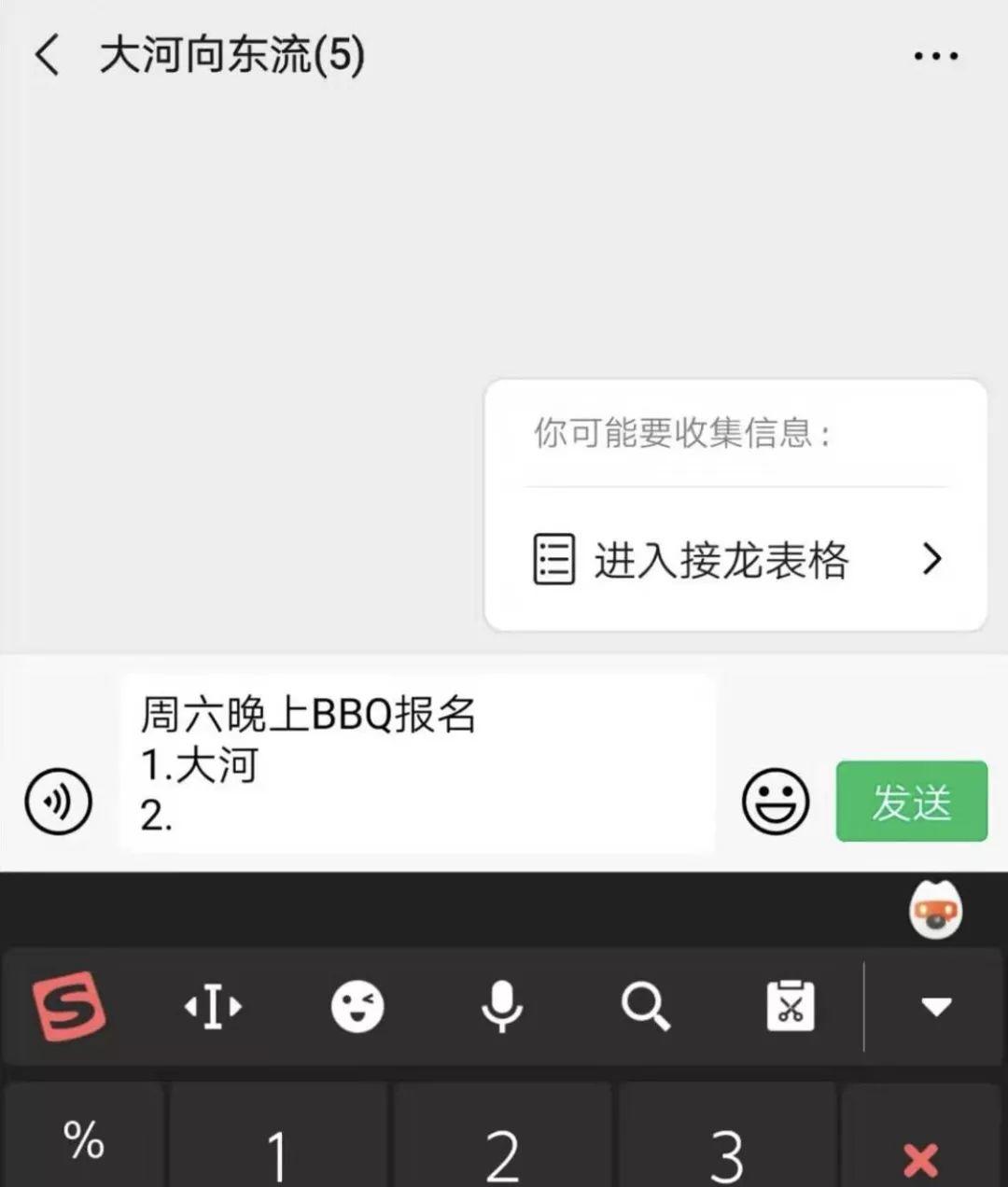Screen dimensions: 1008x1187
Task: Open the emoji picker beside the Send button
Action: coord(776,801)
